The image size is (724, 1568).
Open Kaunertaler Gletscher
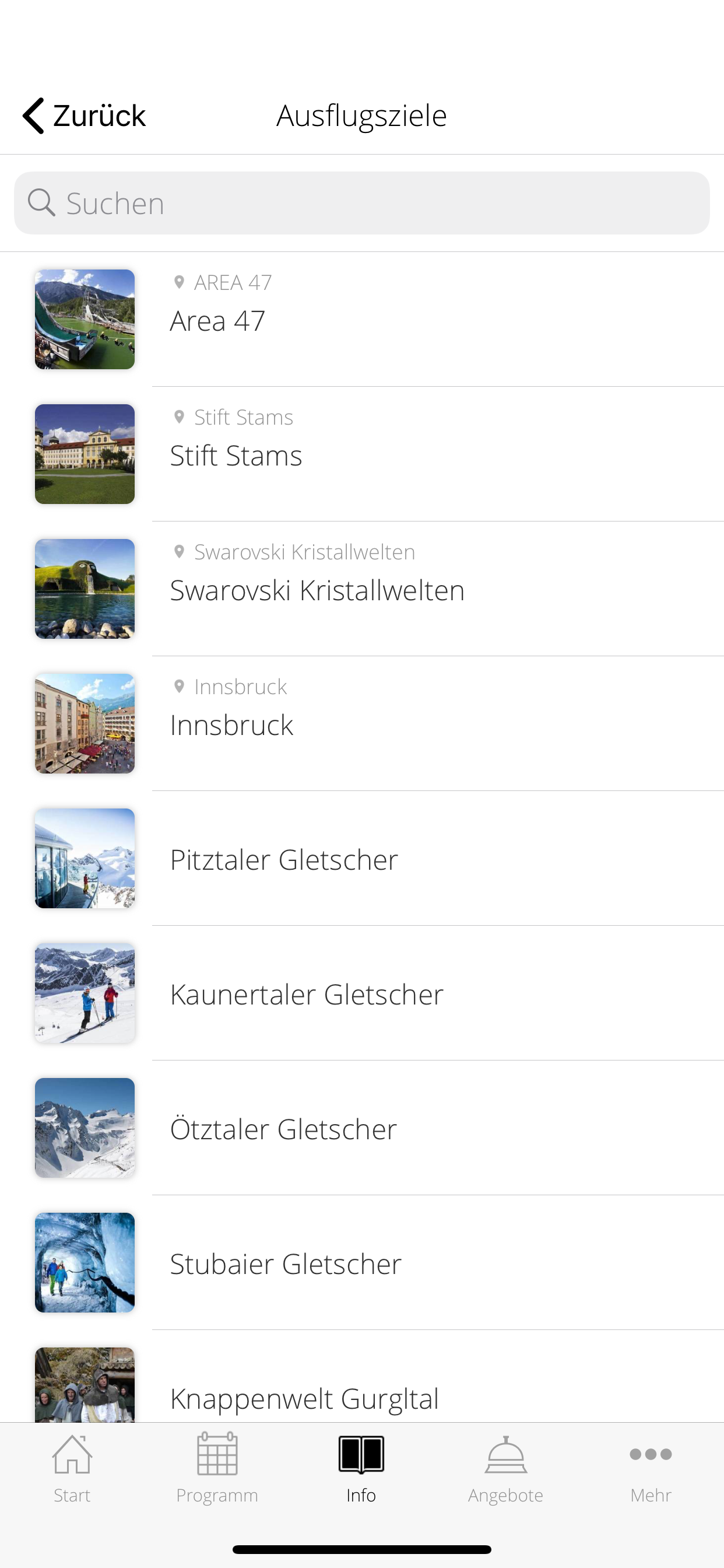point(362,993)
